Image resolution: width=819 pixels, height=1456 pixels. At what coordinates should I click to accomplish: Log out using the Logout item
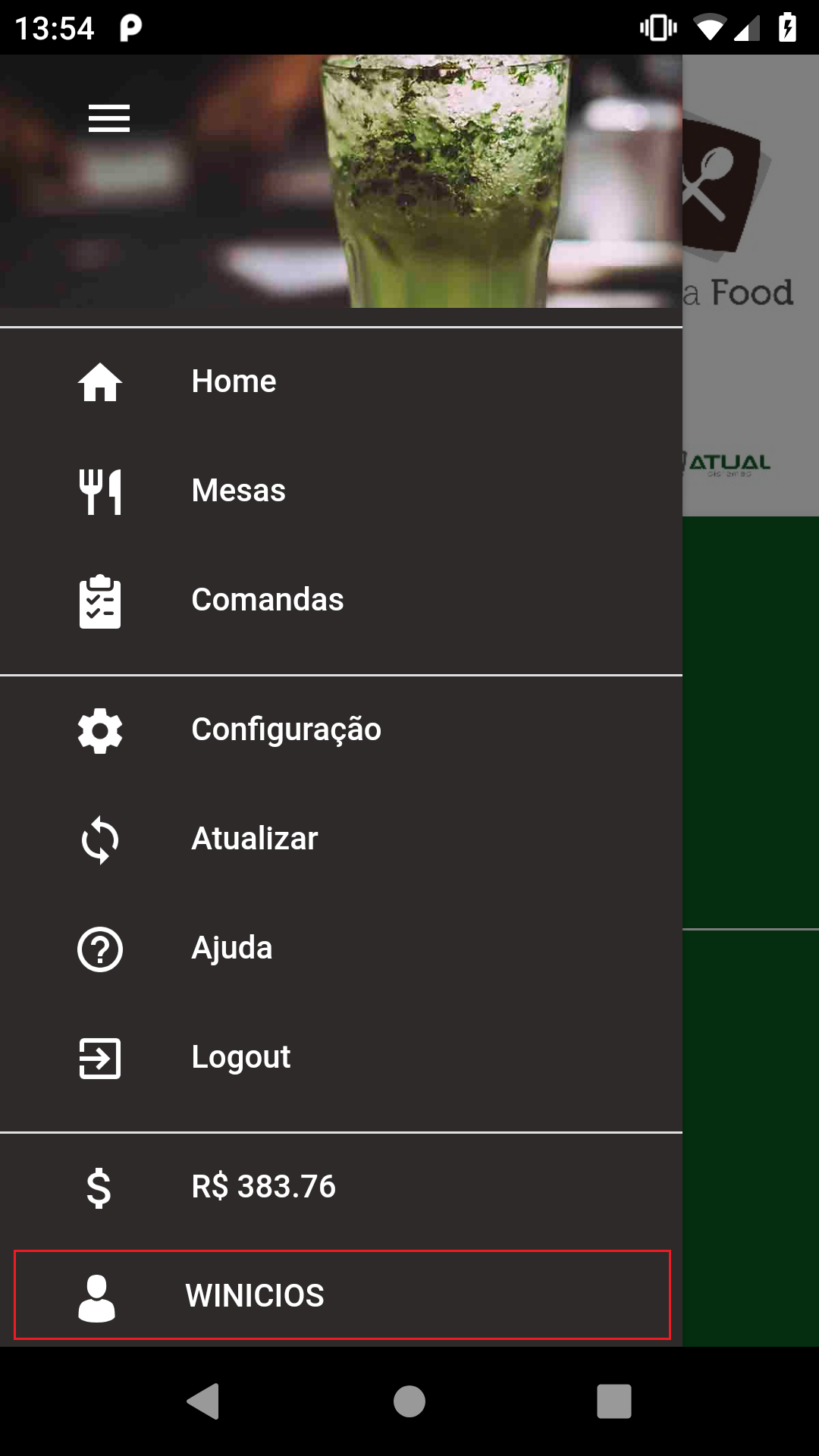pos(341,1057)
